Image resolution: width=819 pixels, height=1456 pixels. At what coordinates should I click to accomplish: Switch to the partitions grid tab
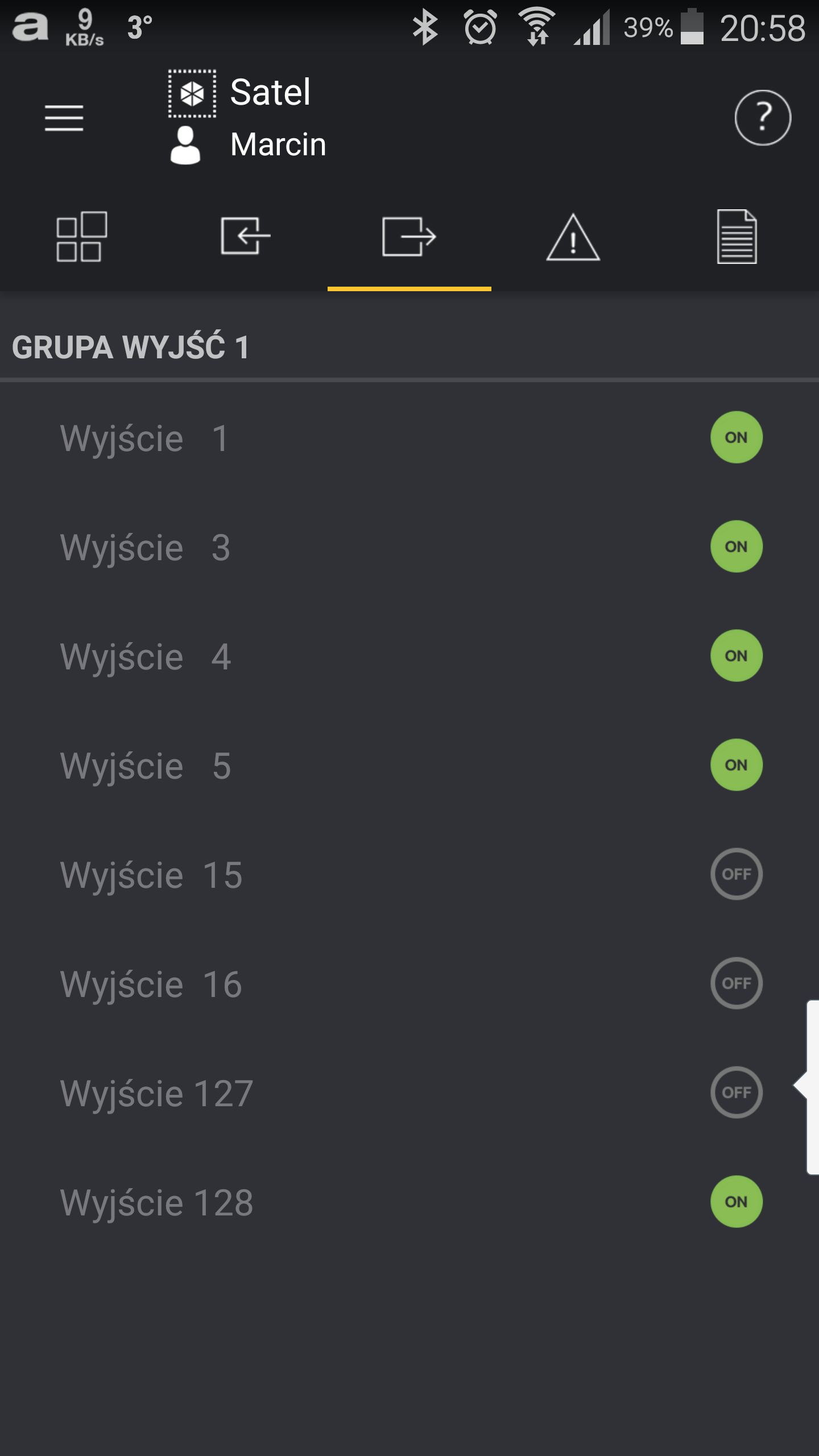[x=81, y=237]
